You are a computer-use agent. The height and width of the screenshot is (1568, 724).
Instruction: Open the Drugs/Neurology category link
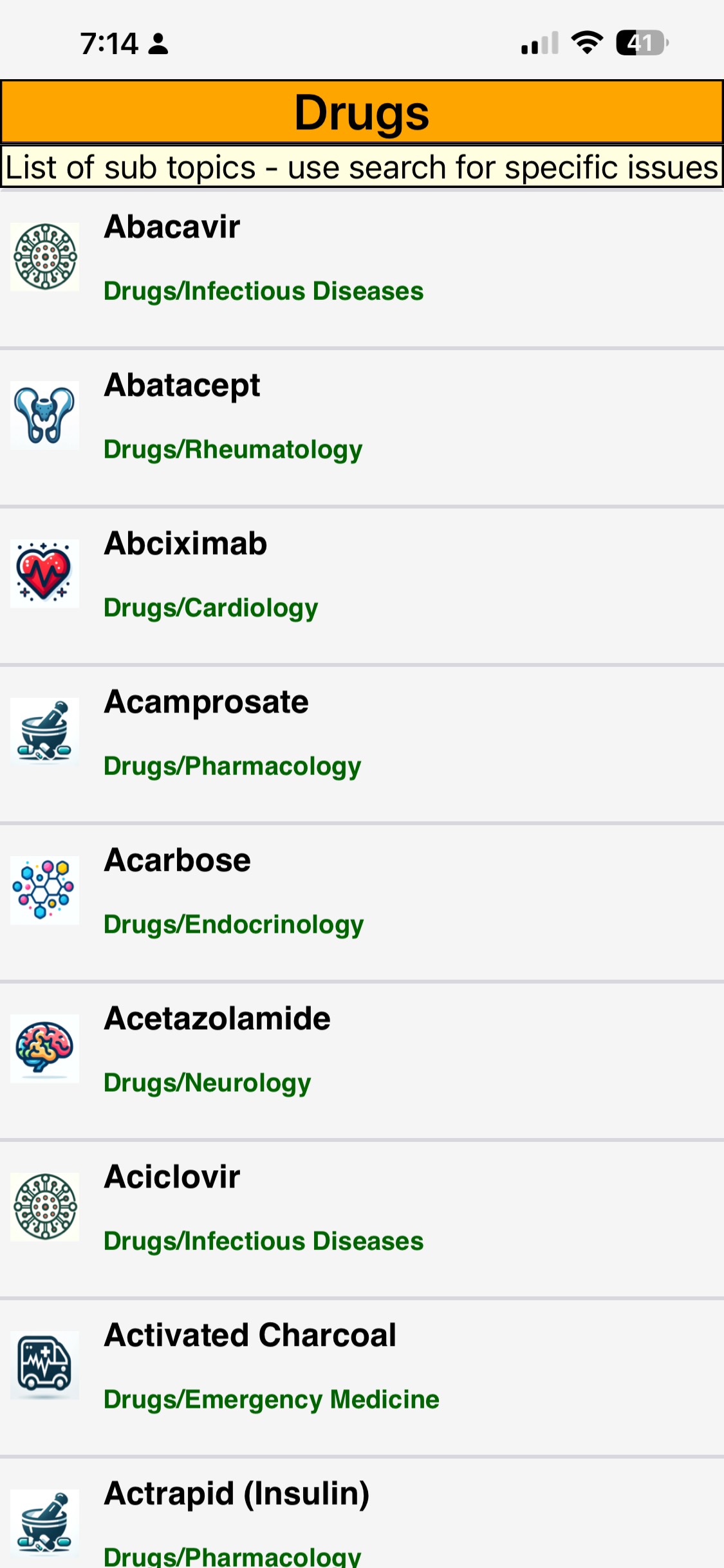tap(207, 1083)
